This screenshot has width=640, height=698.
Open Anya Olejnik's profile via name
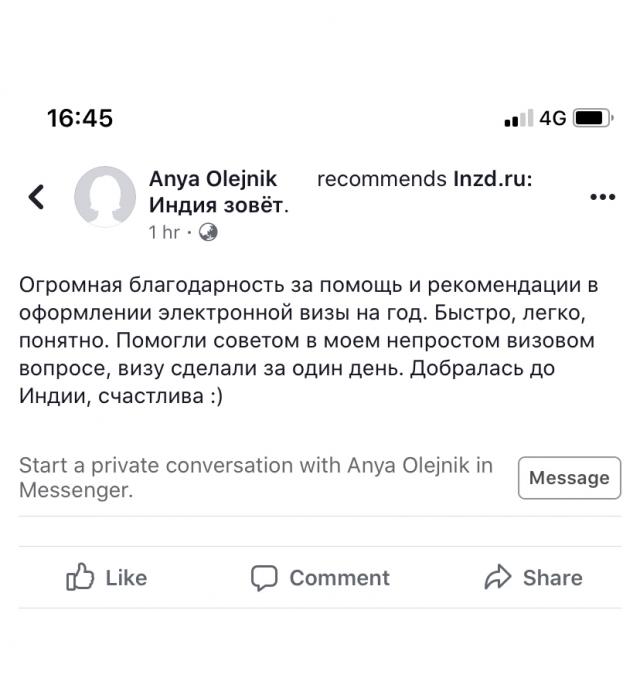pyautogui.click(x=213, y=179)
